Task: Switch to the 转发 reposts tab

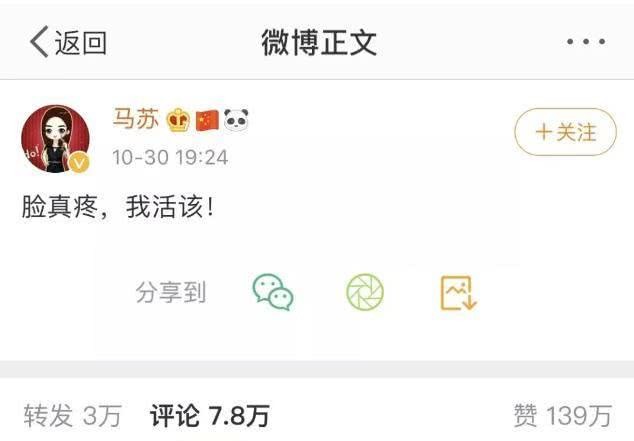Action: [72, 415]
